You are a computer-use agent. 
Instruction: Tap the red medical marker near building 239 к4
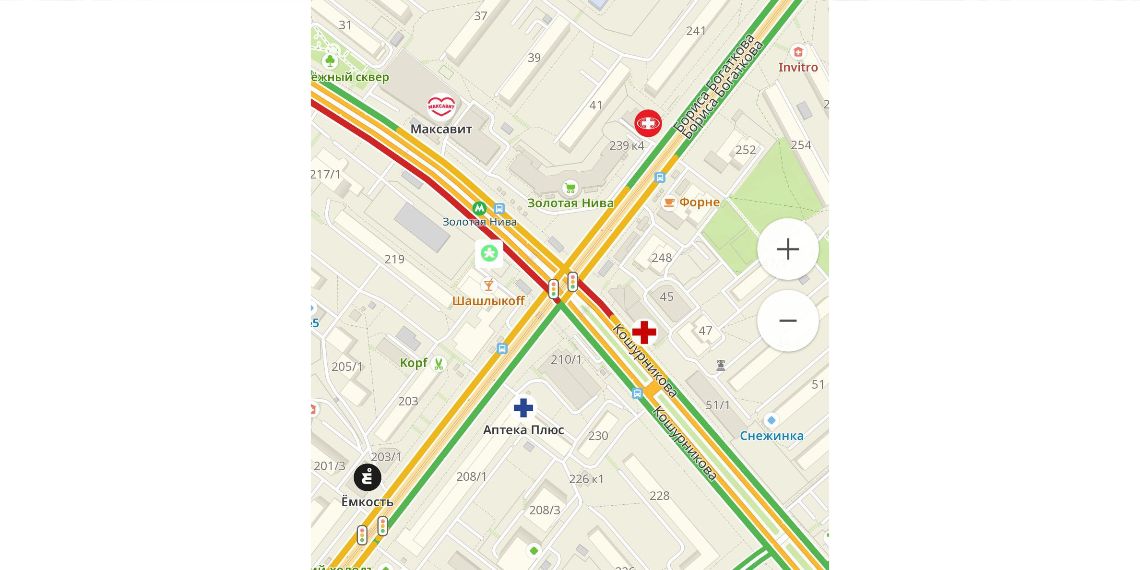648,123
